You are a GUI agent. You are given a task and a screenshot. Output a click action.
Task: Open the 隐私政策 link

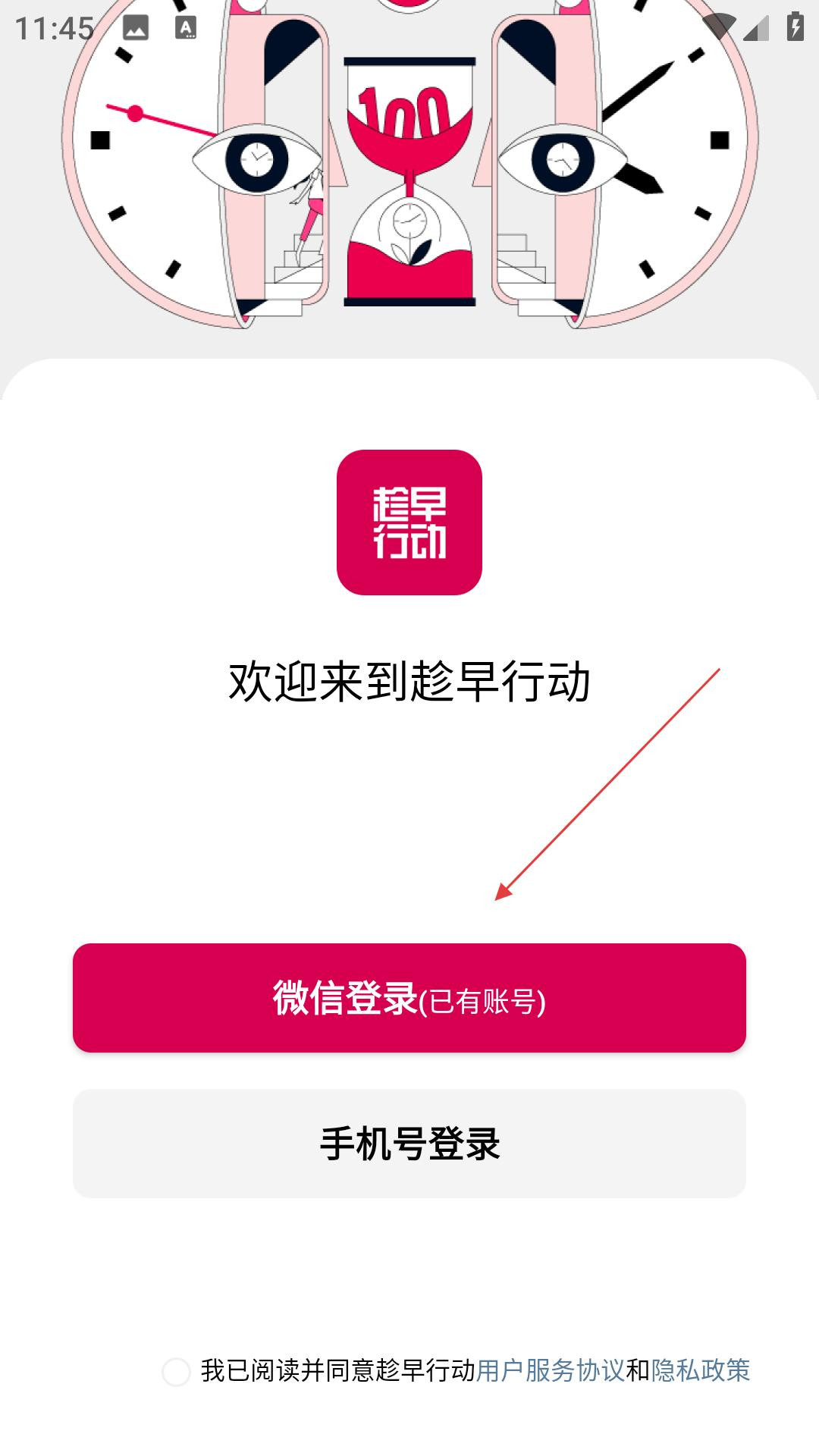point(700,1370)
